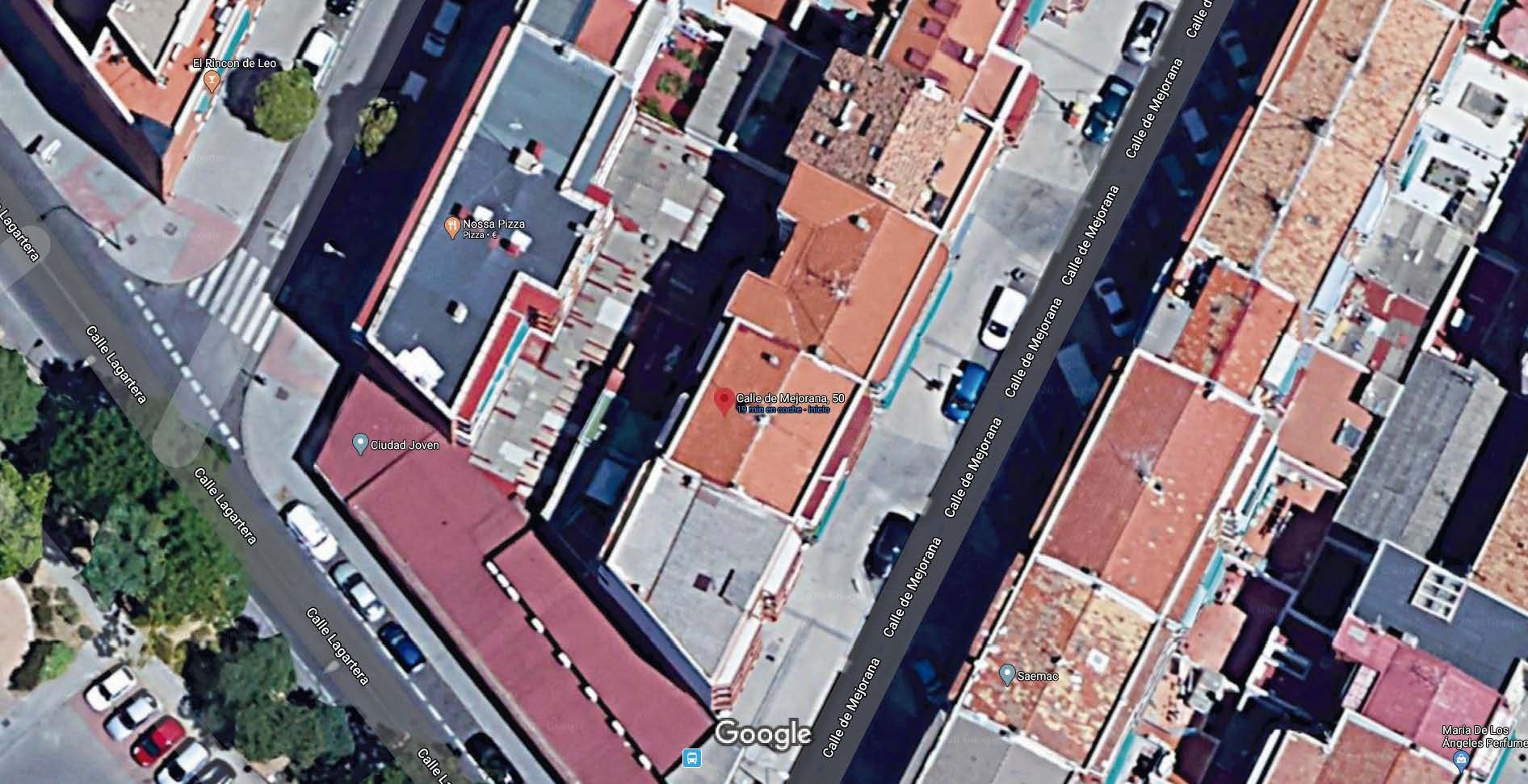Select the El Rincon de Leo bar marker
The image size is (1528, 784).
click(212, 80)
